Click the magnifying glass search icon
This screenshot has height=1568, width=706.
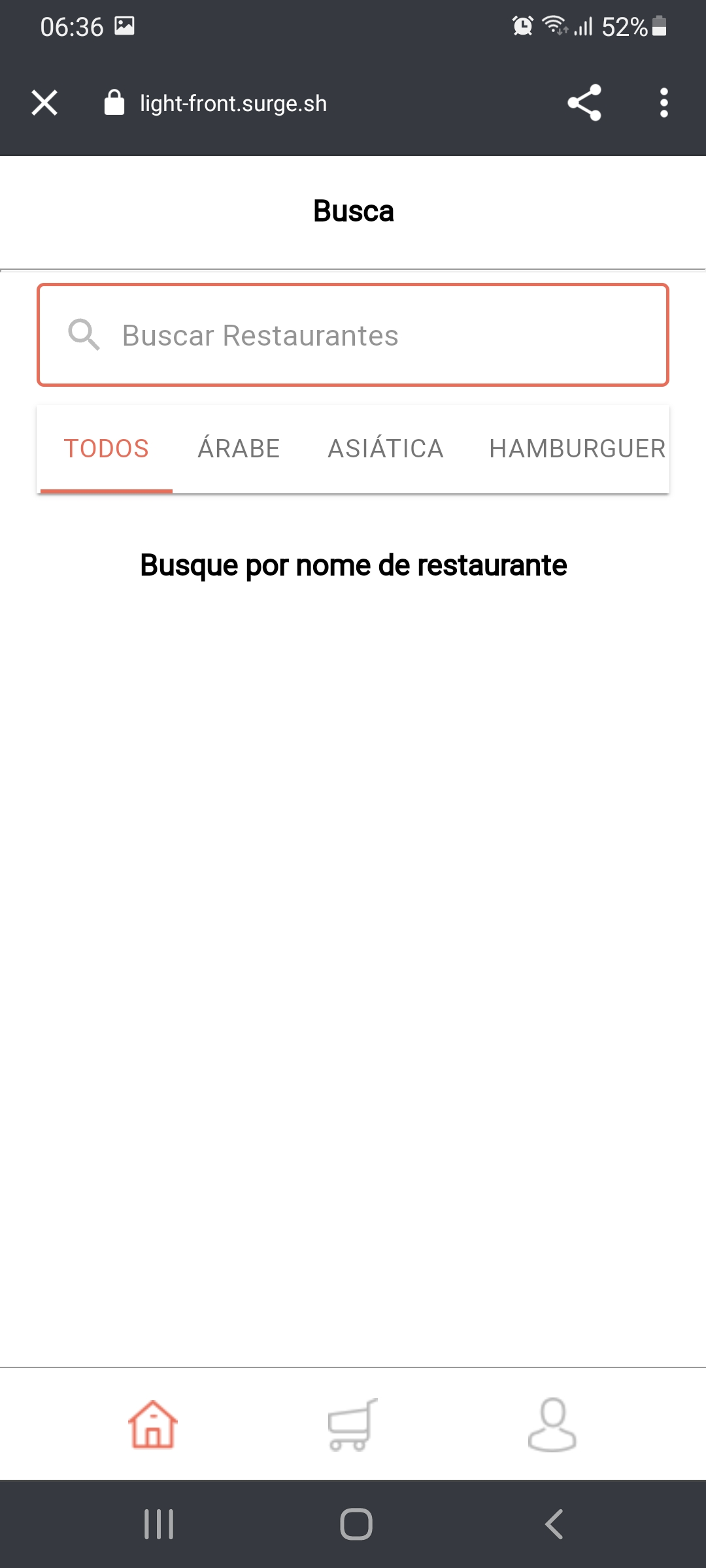[83, 335]
